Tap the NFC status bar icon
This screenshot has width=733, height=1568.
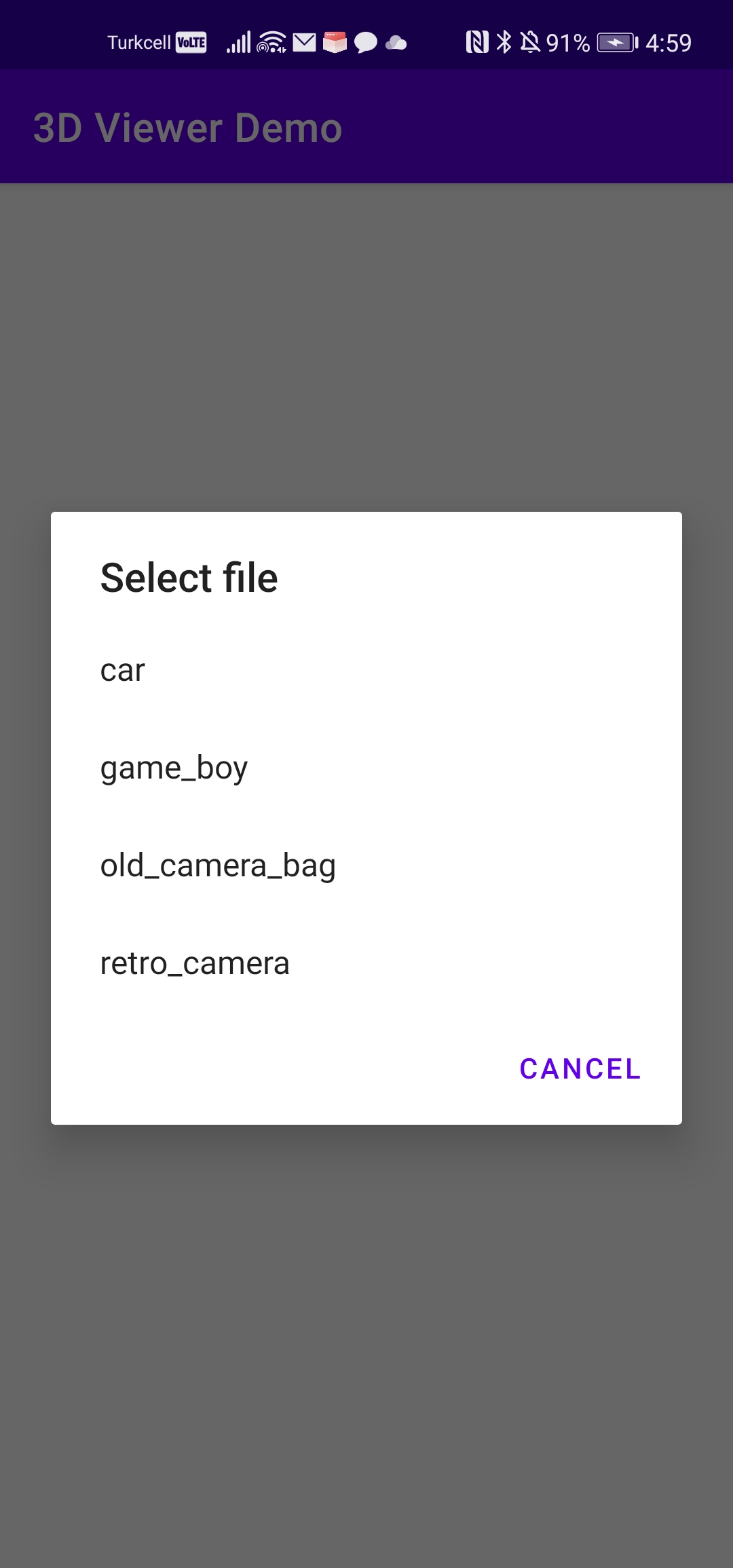click(x=478, y=42)
